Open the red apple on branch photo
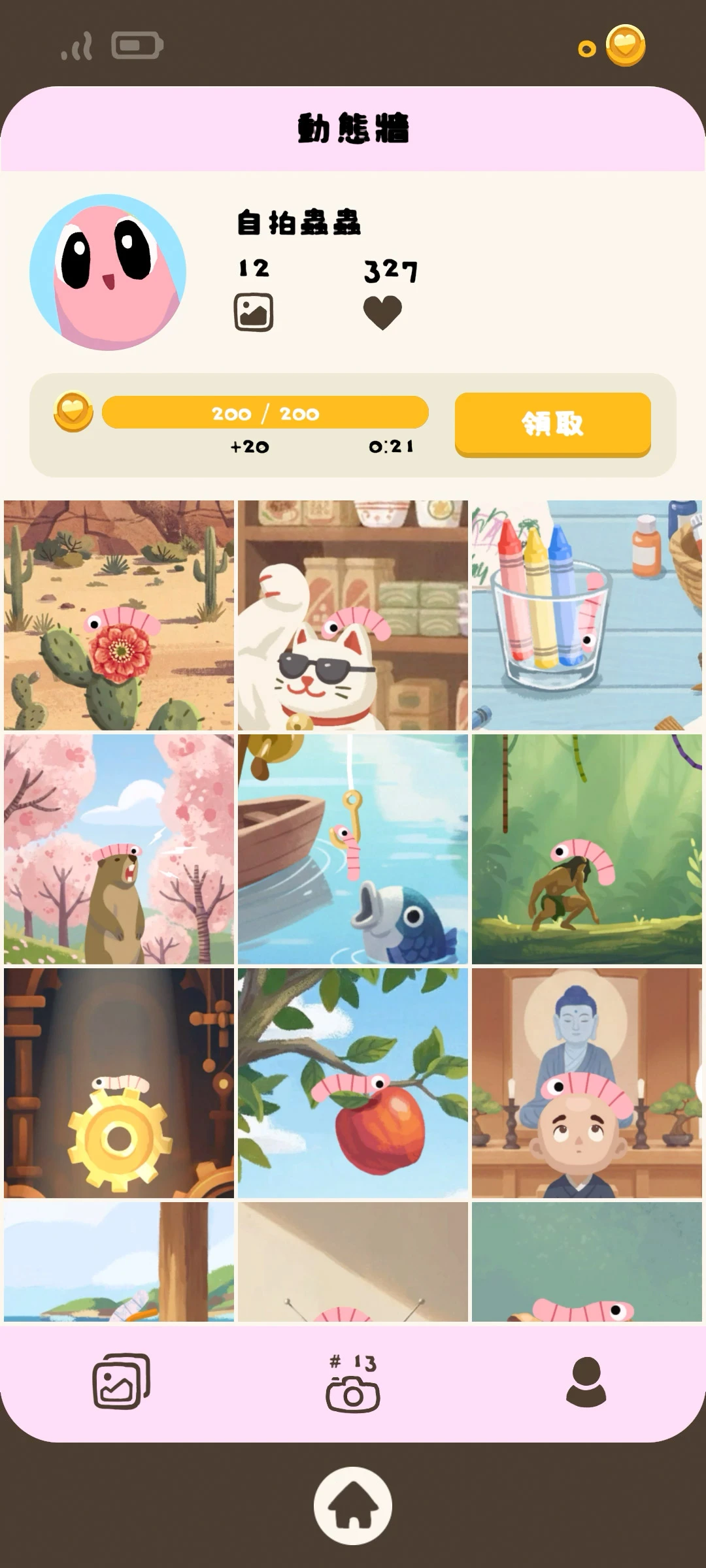This screenshot has height=1568, width=706. (353, 1083)
